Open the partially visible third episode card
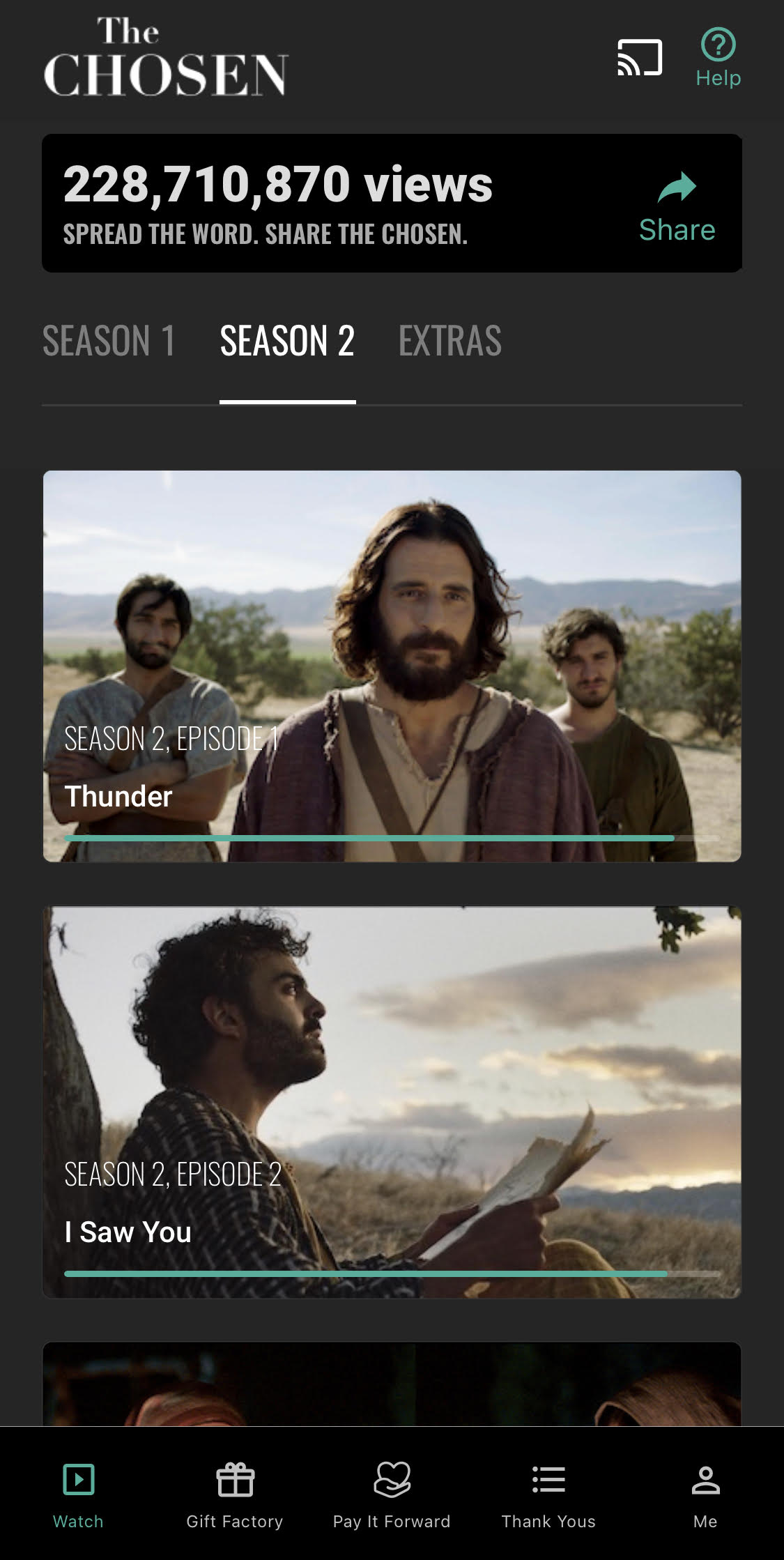Viewport: 784px width, 1560px height. 392,1384
